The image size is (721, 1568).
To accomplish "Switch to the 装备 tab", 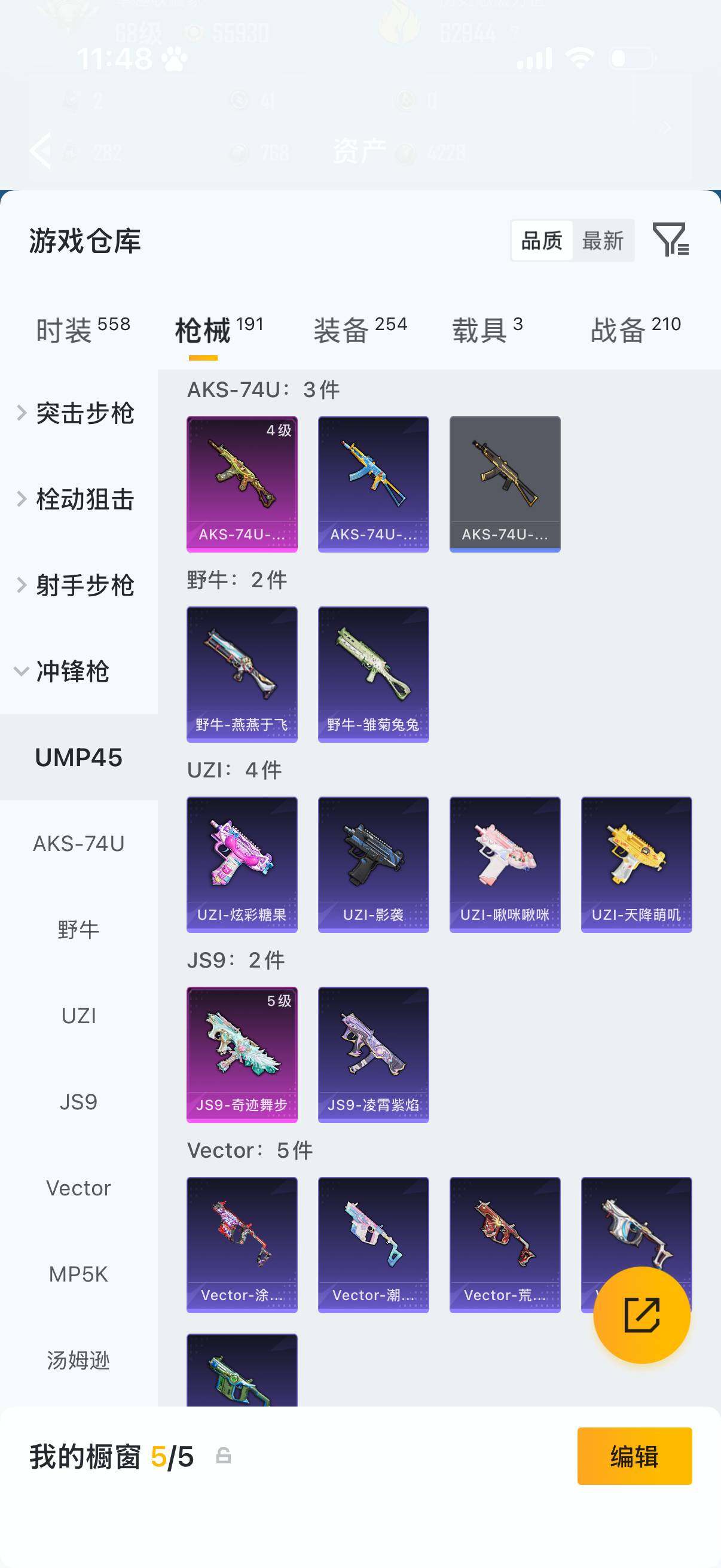I will coord(360,330).
